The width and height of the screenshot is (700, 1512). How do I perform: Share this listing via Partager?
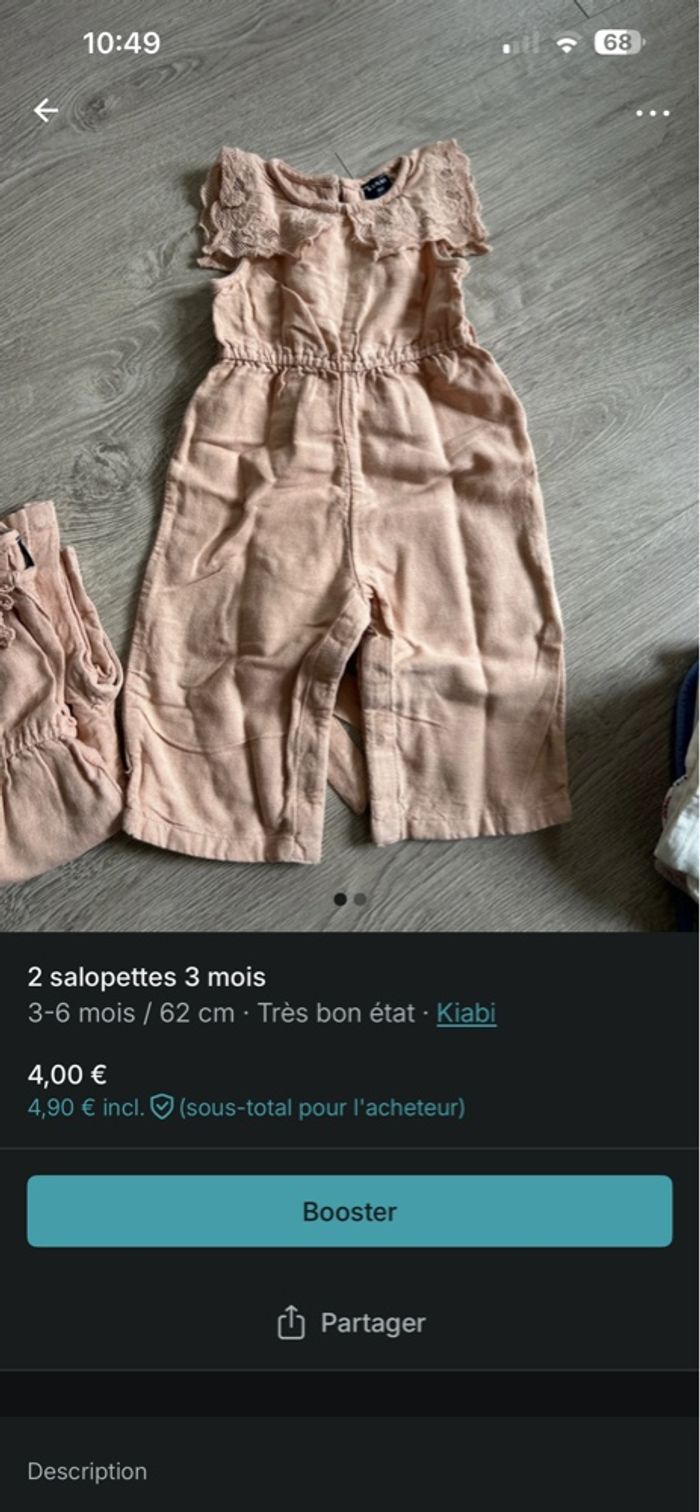coord(350,1323)
